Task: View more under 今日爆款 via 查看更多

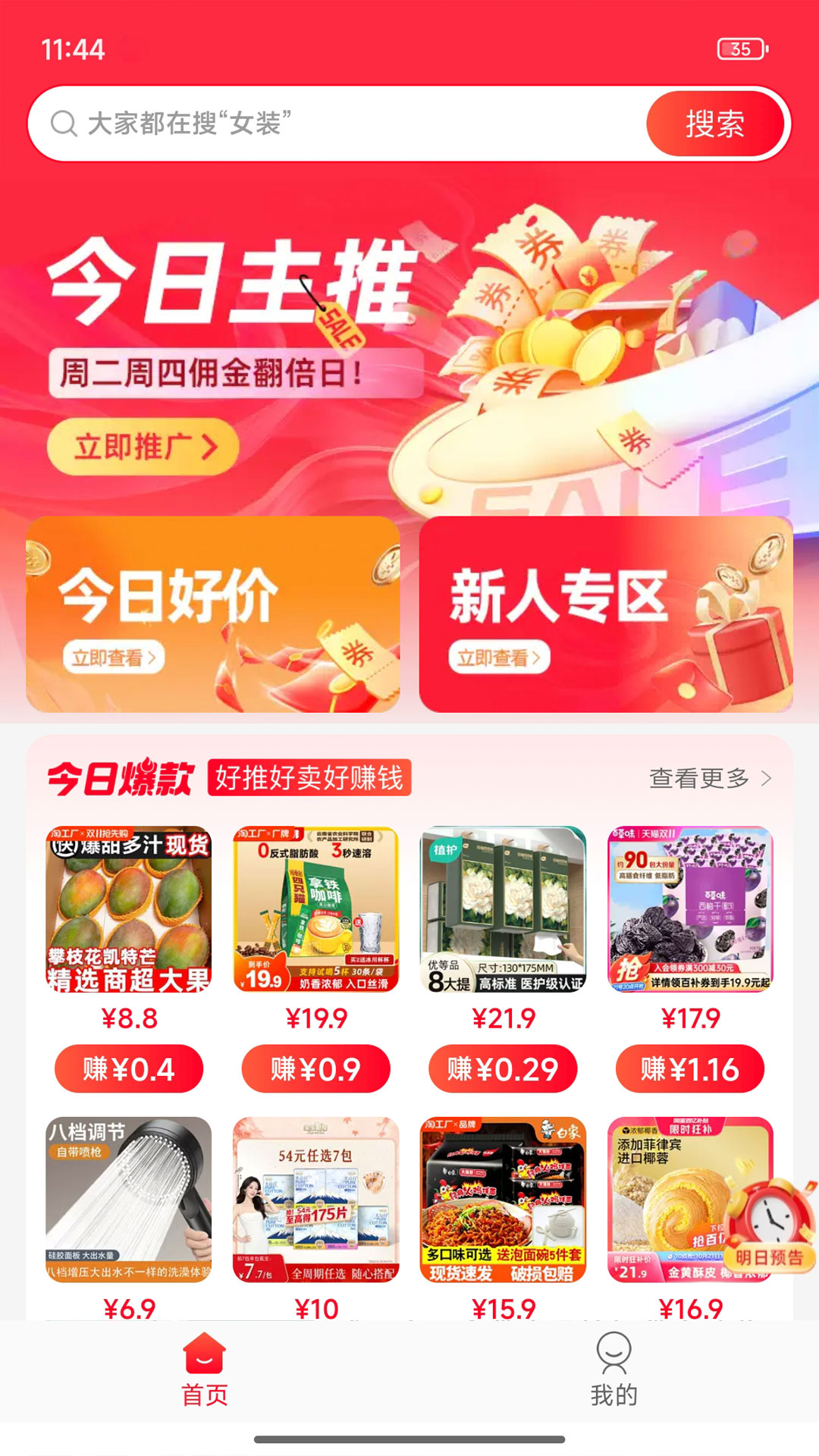Action: click(x=710, y=778)
